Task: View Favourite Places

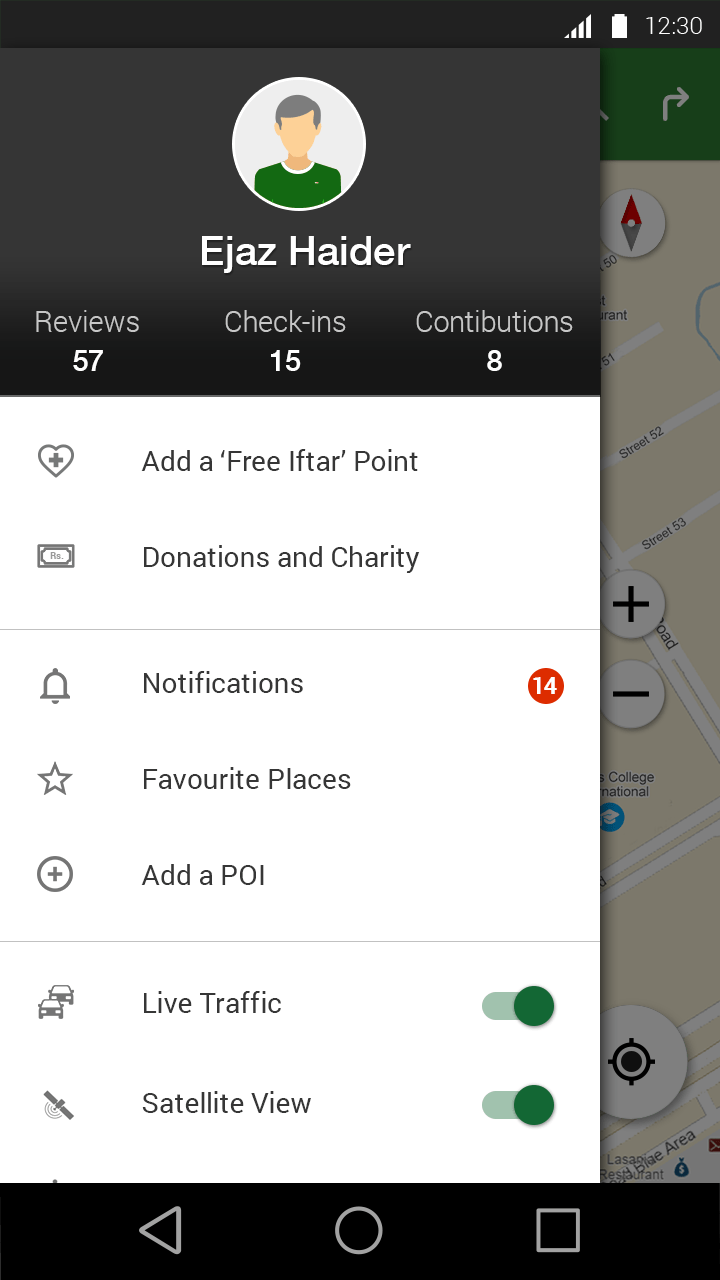Action: click(x=300, y=779)
